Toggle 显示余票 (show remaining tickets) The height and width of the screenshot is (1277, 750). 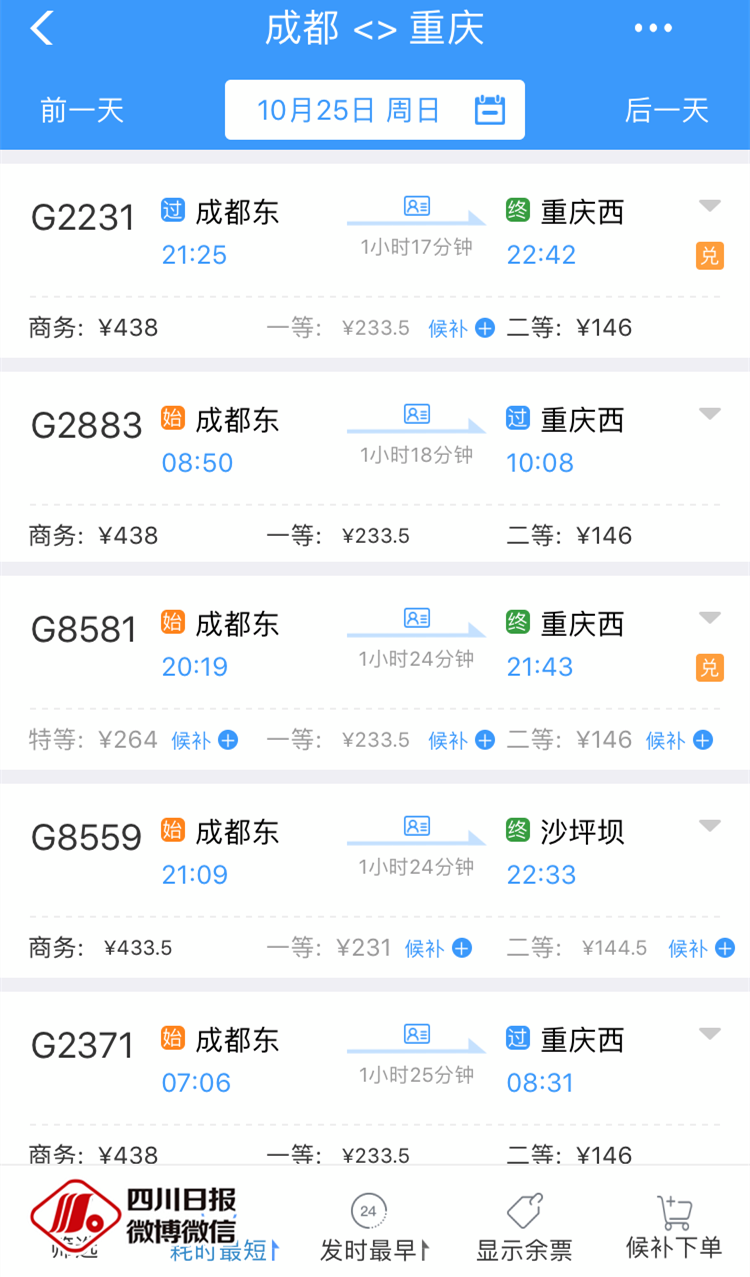click(x=524, y=1230)
